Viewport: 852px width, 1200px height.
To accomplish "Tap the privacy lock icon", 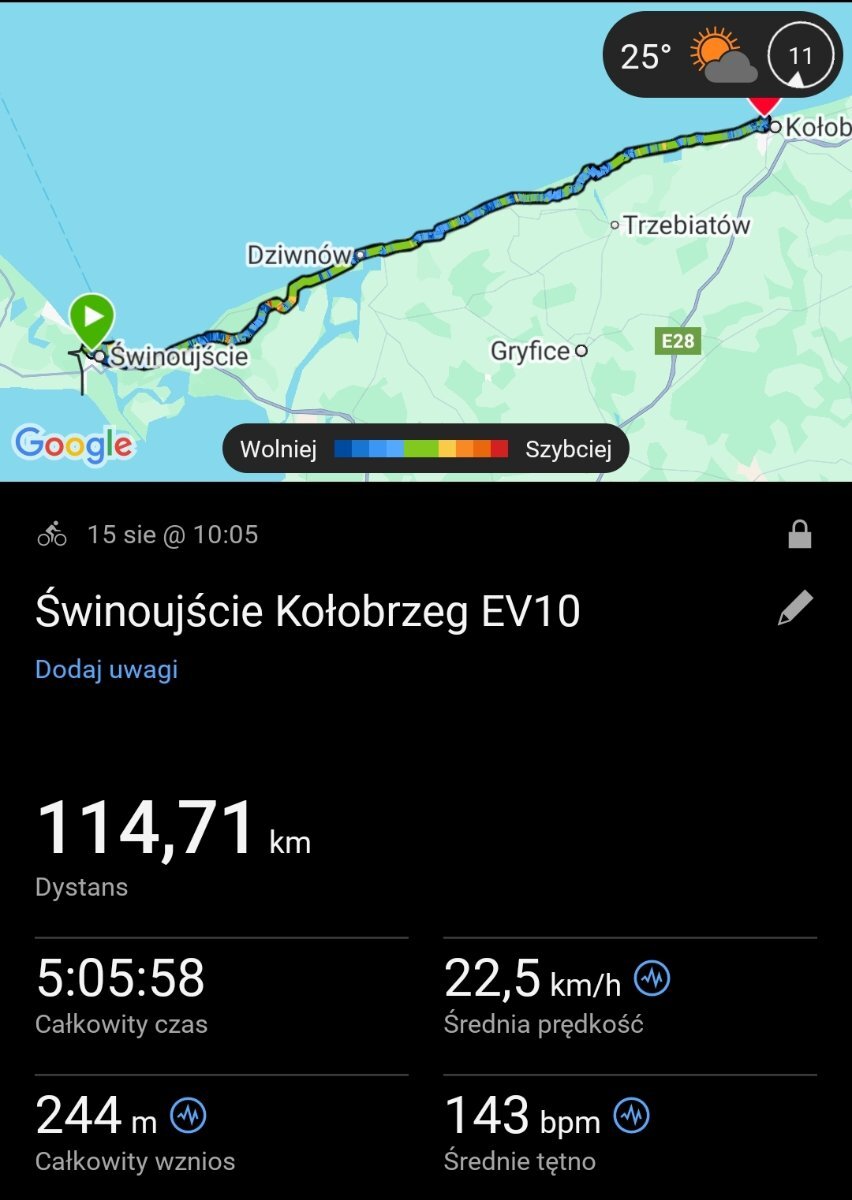I will click(799, 535).
